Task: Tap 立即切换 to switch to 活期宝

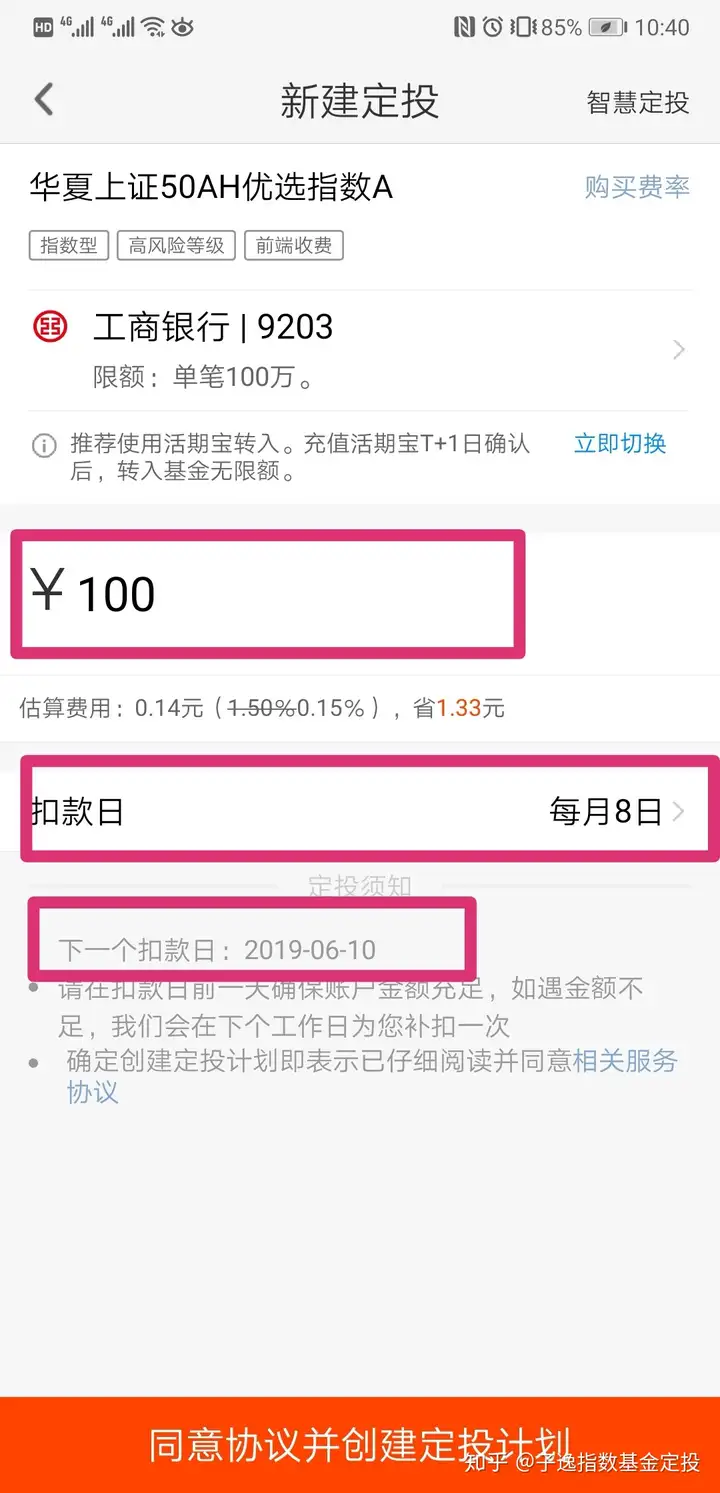Action: tap(620, 443)
